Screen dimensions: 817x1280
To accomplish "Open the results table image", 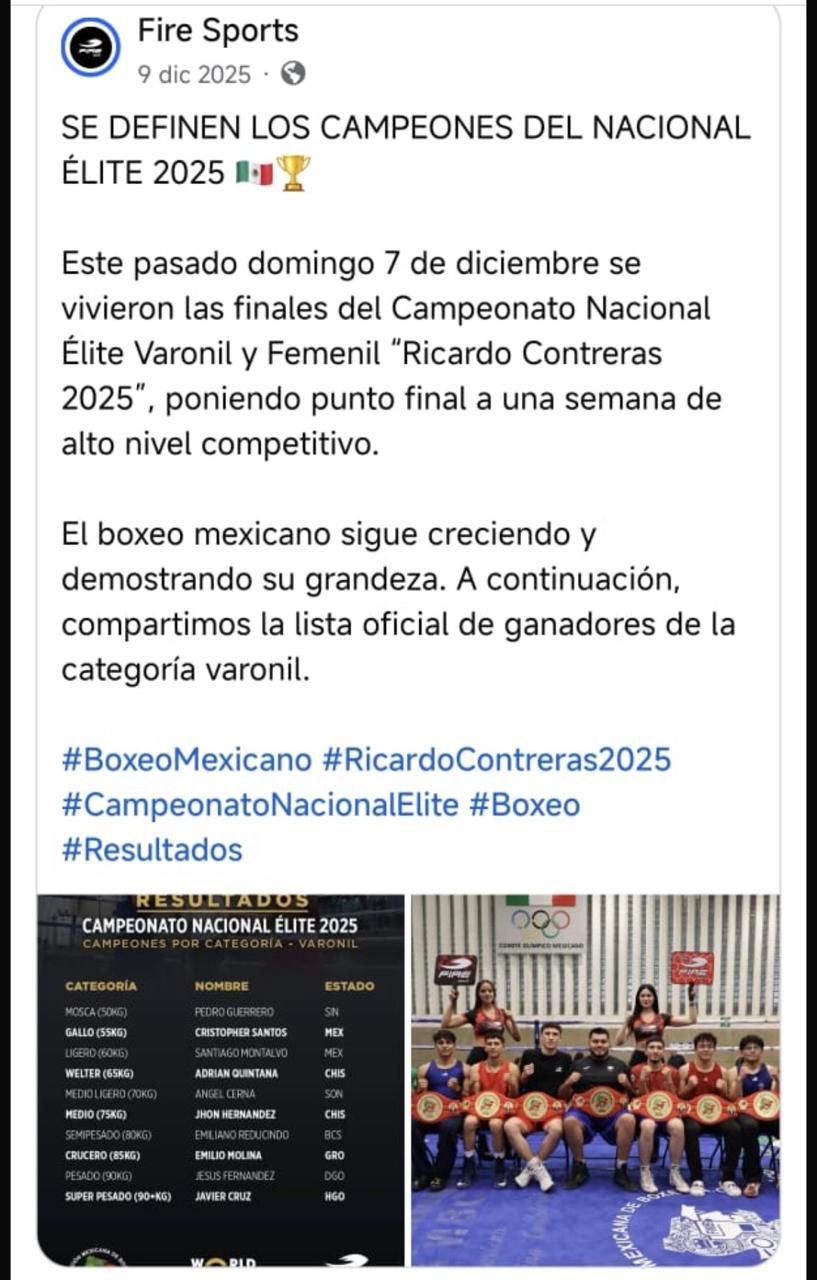I will pos(221,1080).
